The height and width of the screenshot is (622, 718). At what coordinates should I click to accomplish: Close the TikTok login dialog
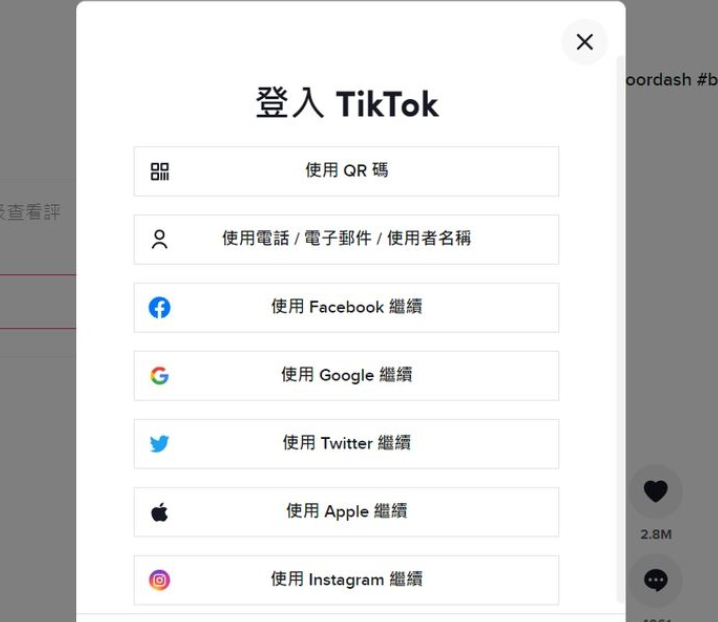[585, 42]
